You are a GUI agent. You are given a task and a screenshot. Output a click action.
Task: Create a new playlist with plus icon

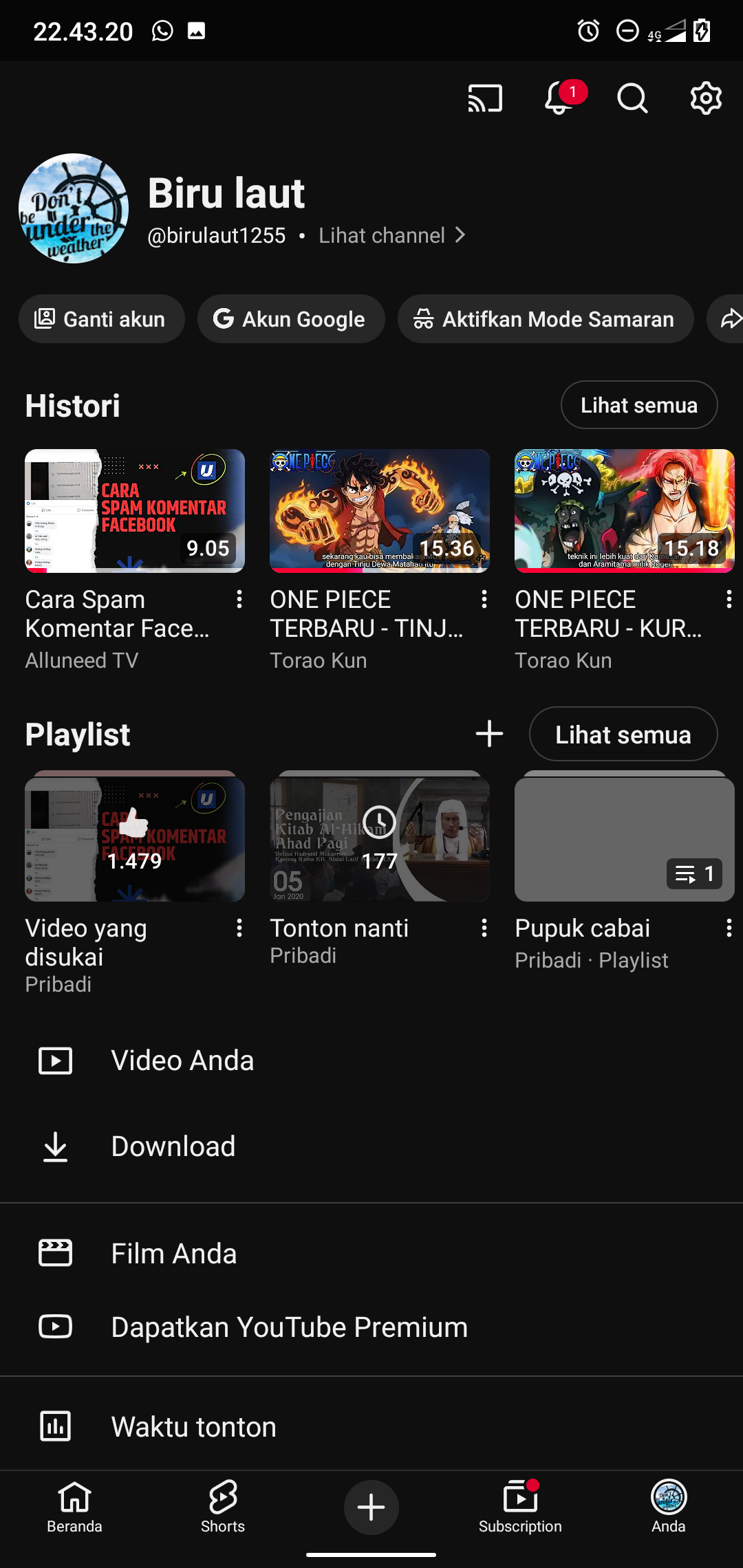pyautogui.click(x=489, y=734)
